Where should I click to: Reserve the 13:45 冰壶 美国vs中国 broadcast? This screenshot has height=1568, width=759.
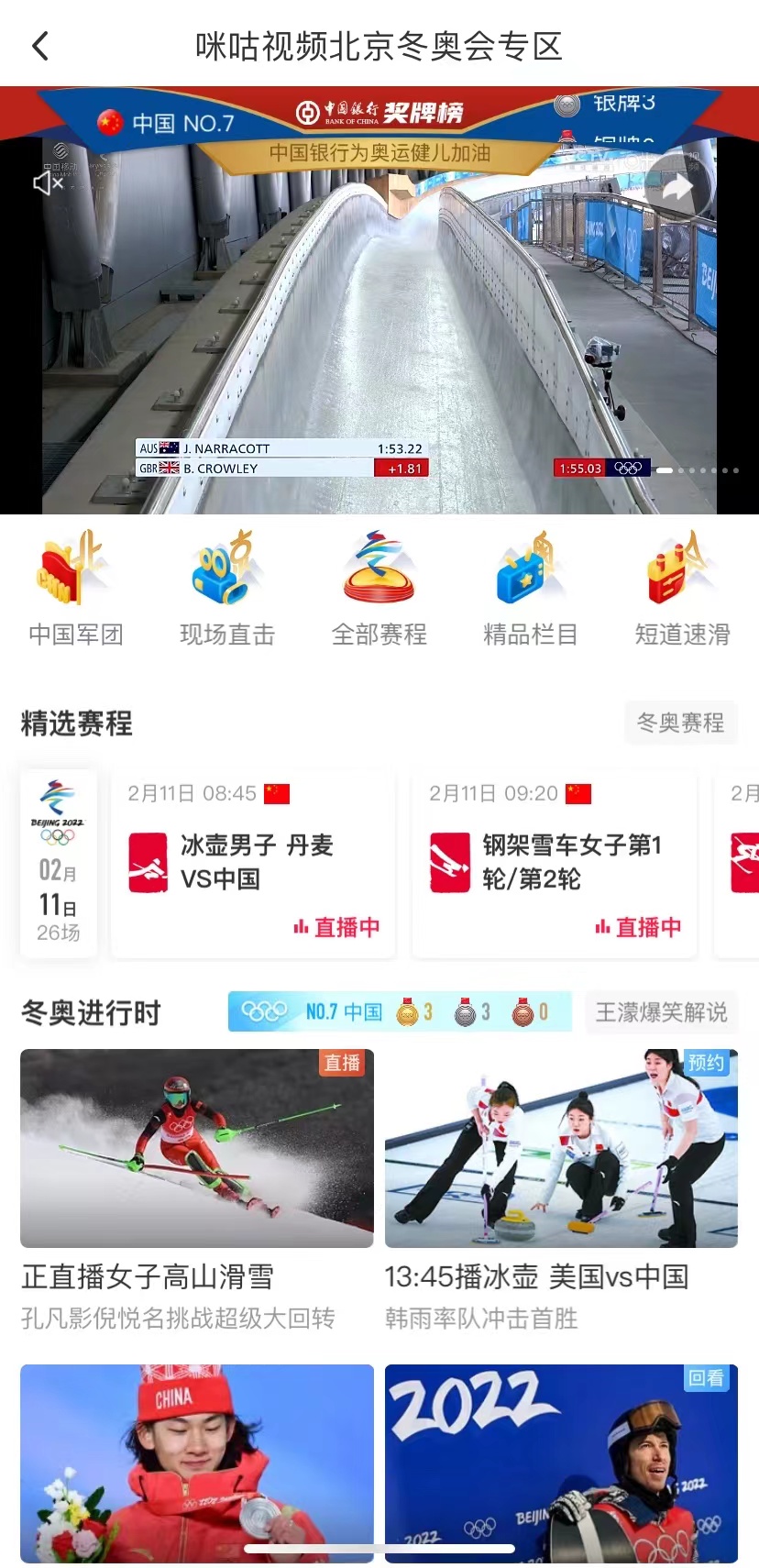[x=561, y=1148]
